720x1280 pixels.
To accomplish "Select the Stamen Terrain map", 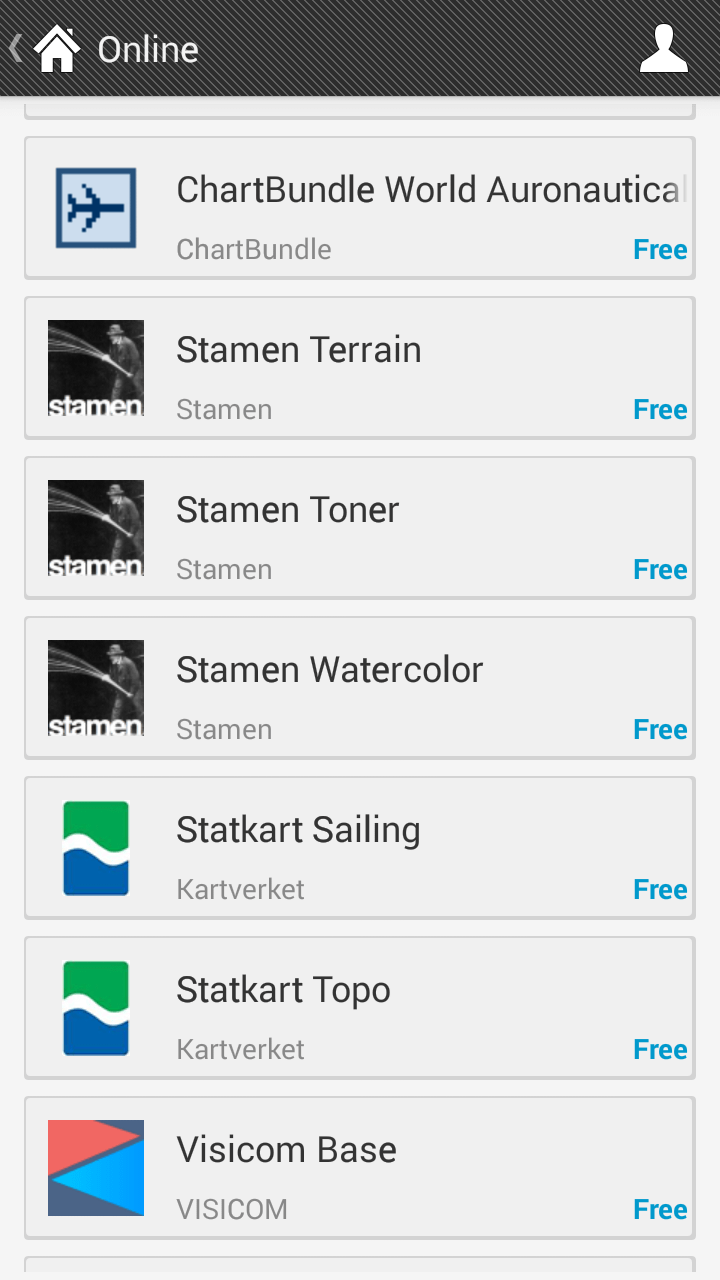I will pyautogui.click(x=360, y=368).
